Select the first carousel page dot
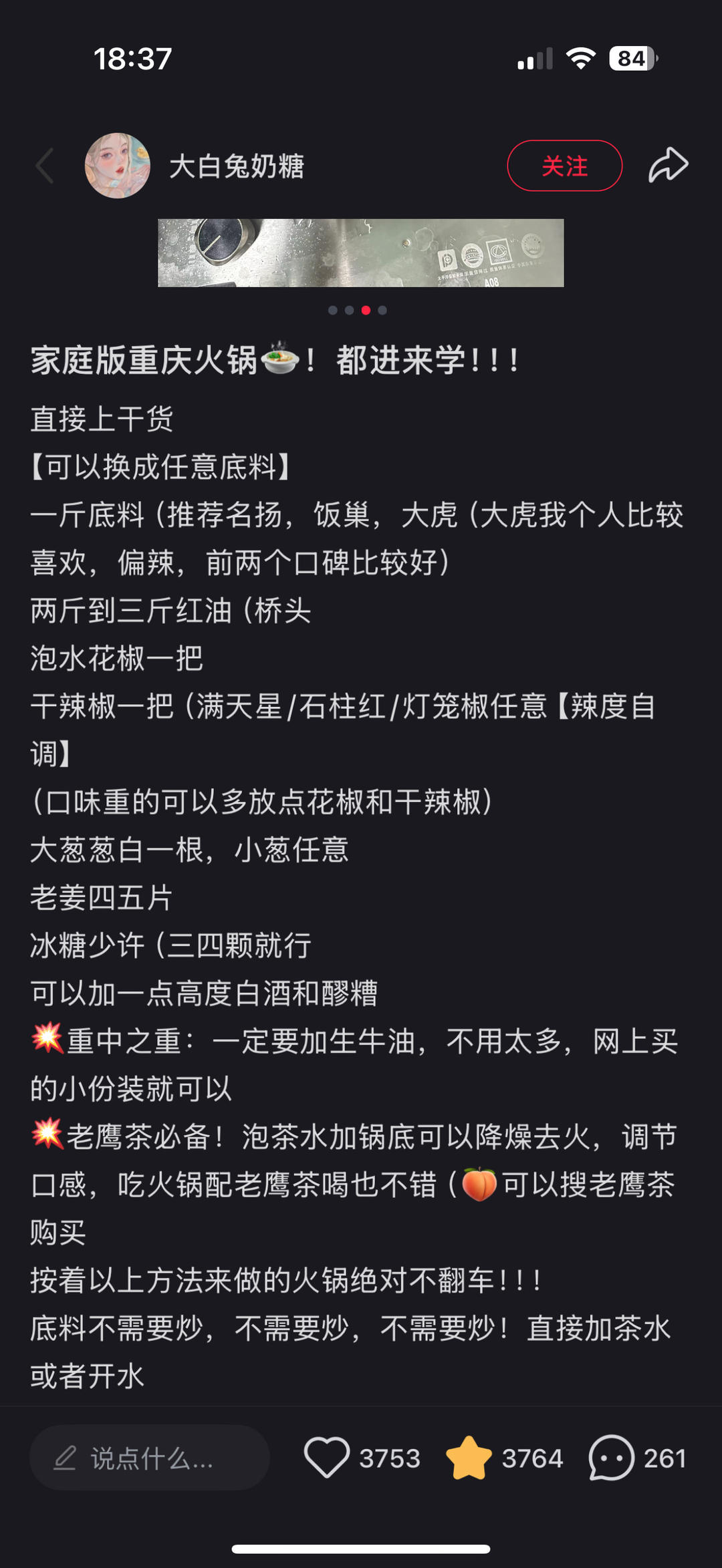Viewport: 722px width, 1568px height. (332, 309)
